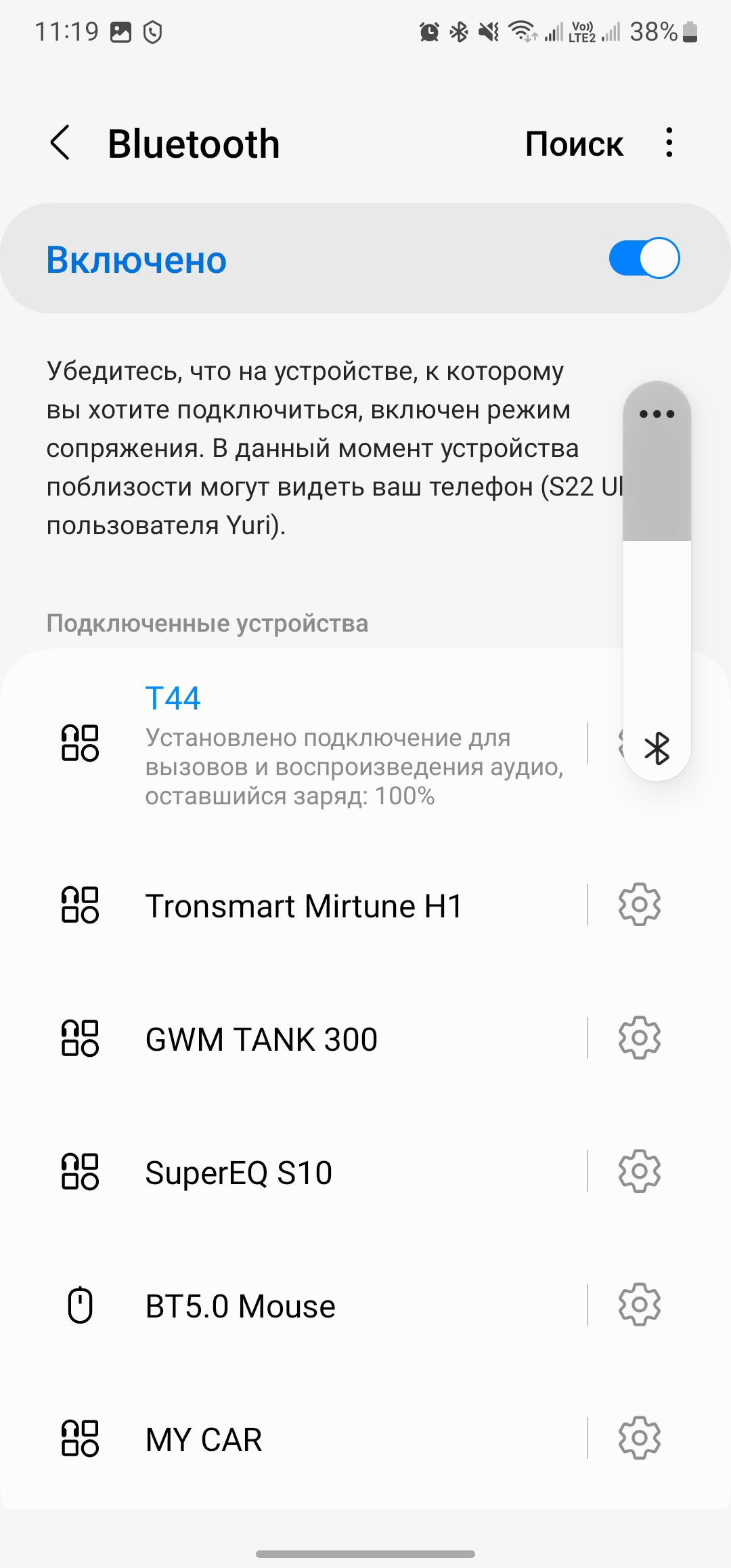The width and height of the screenshot is (731, 1568).
Task: Open settings gear for Tronsmart Mirtune H1
Action: (x=639, y=905)
